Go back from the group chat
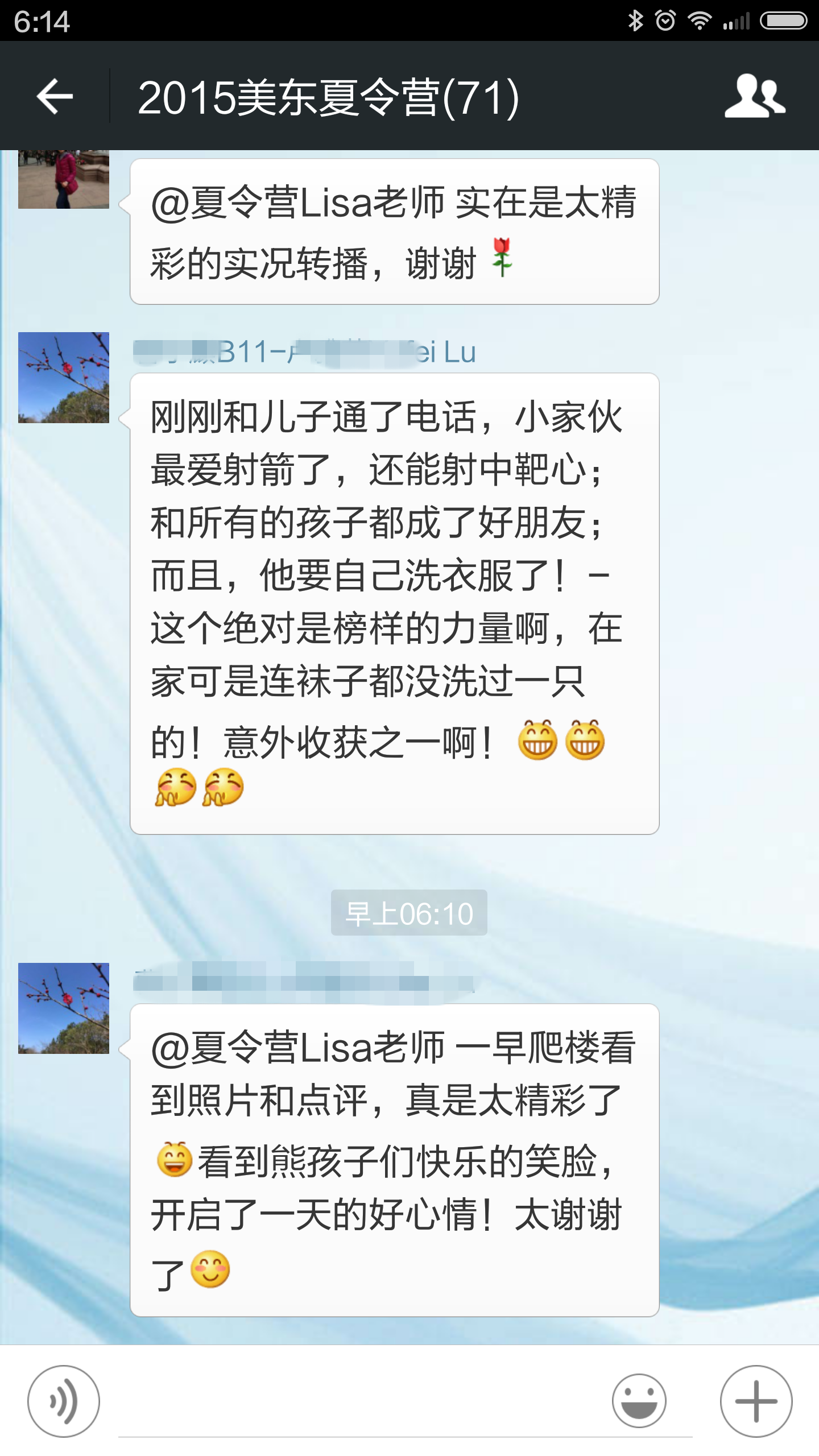Image resolution: width=819 pixels, height=1456 pixels. [x=55, y=96]
